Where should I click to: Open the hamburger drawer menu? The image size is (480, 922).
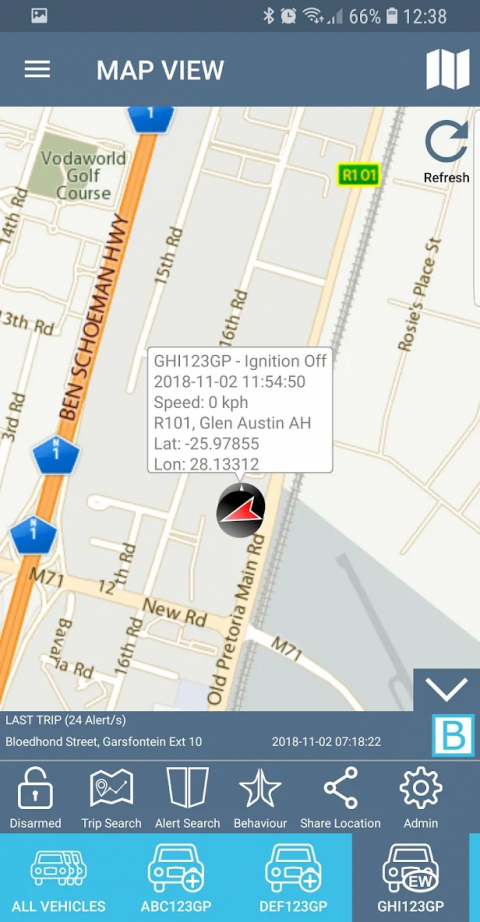point(37,70)
